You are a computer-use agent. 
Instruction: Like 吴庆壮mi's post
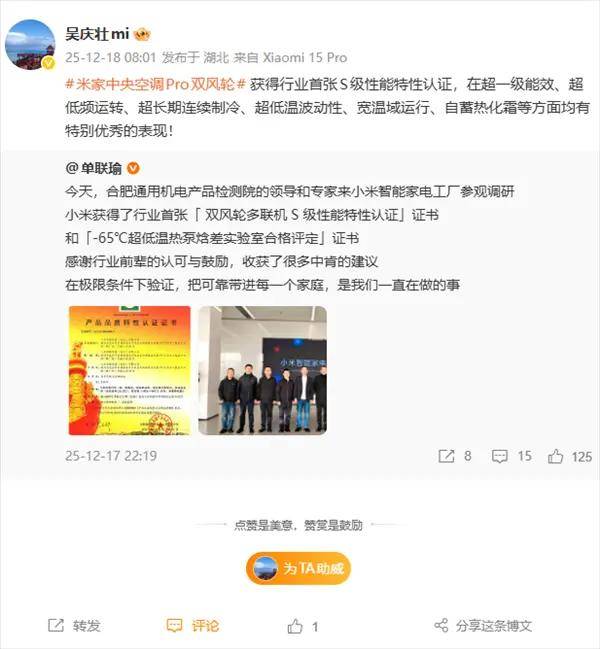pos(303,625)
